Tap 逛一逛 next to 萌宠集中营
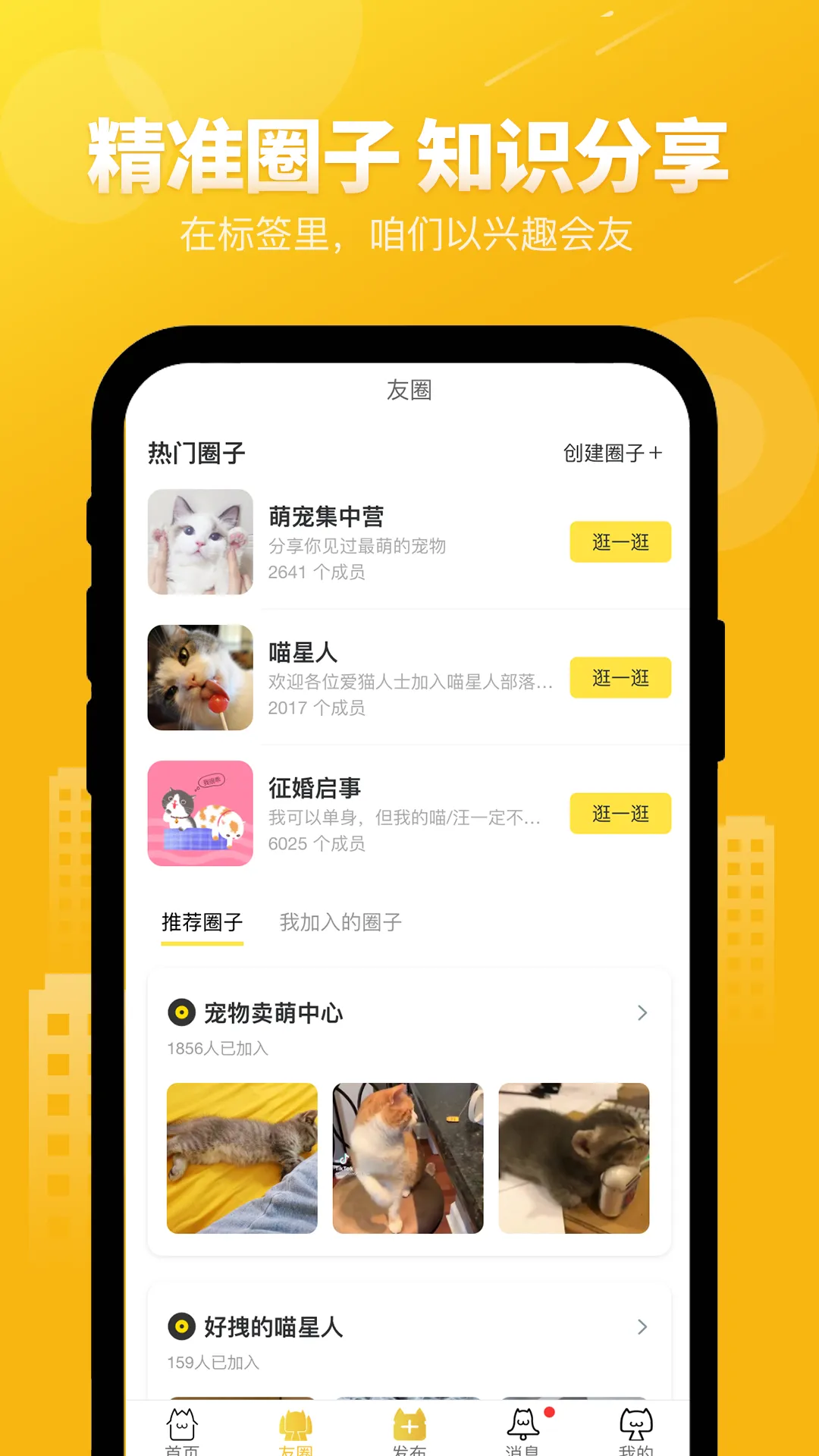The image size is (819, 1456). click(x=620, y=541)
